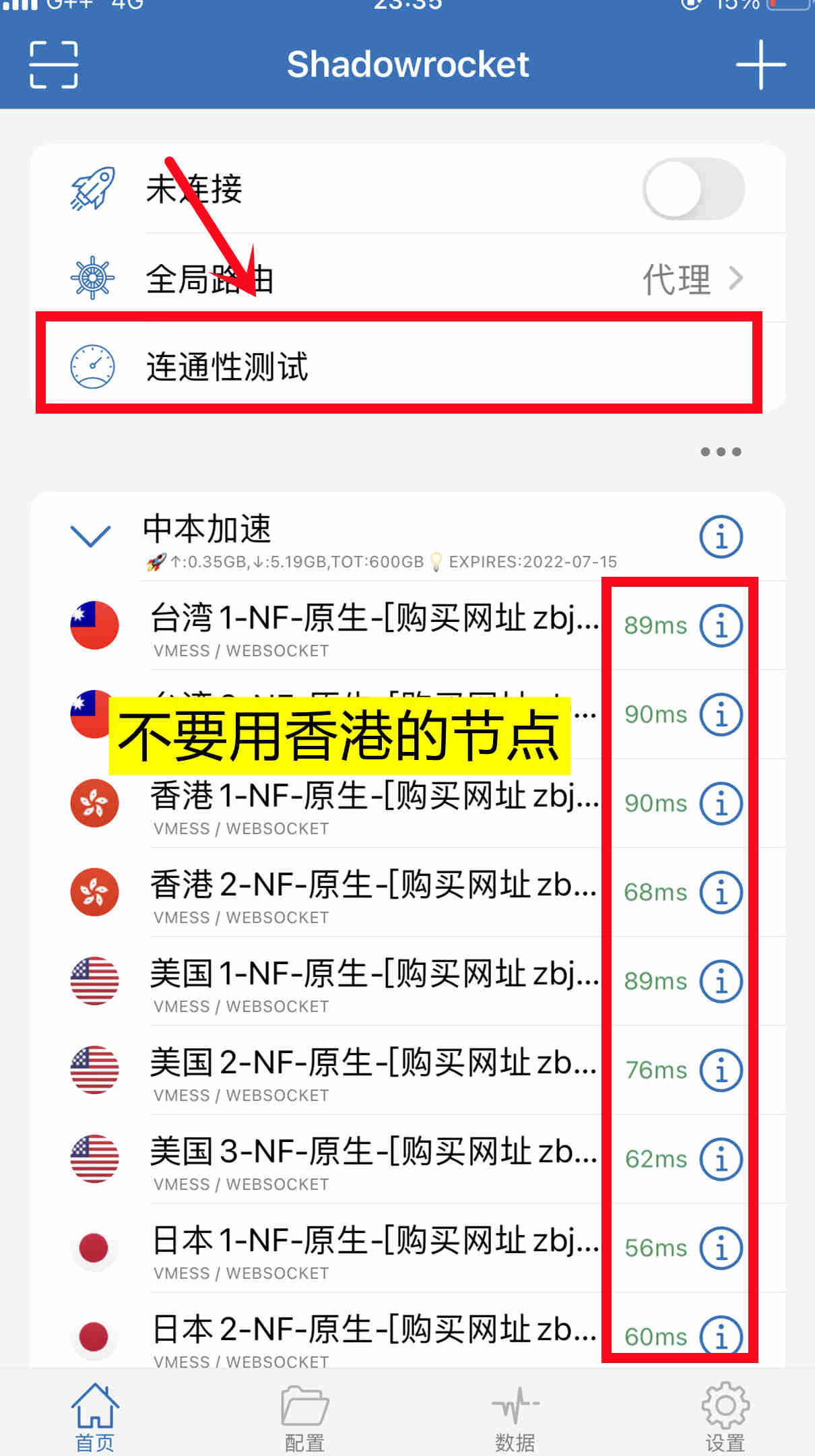Image resolution: width=815 pixels, height=1456 pixels.
Task: Open info for 中本加速 subscription
Action: 721,537
